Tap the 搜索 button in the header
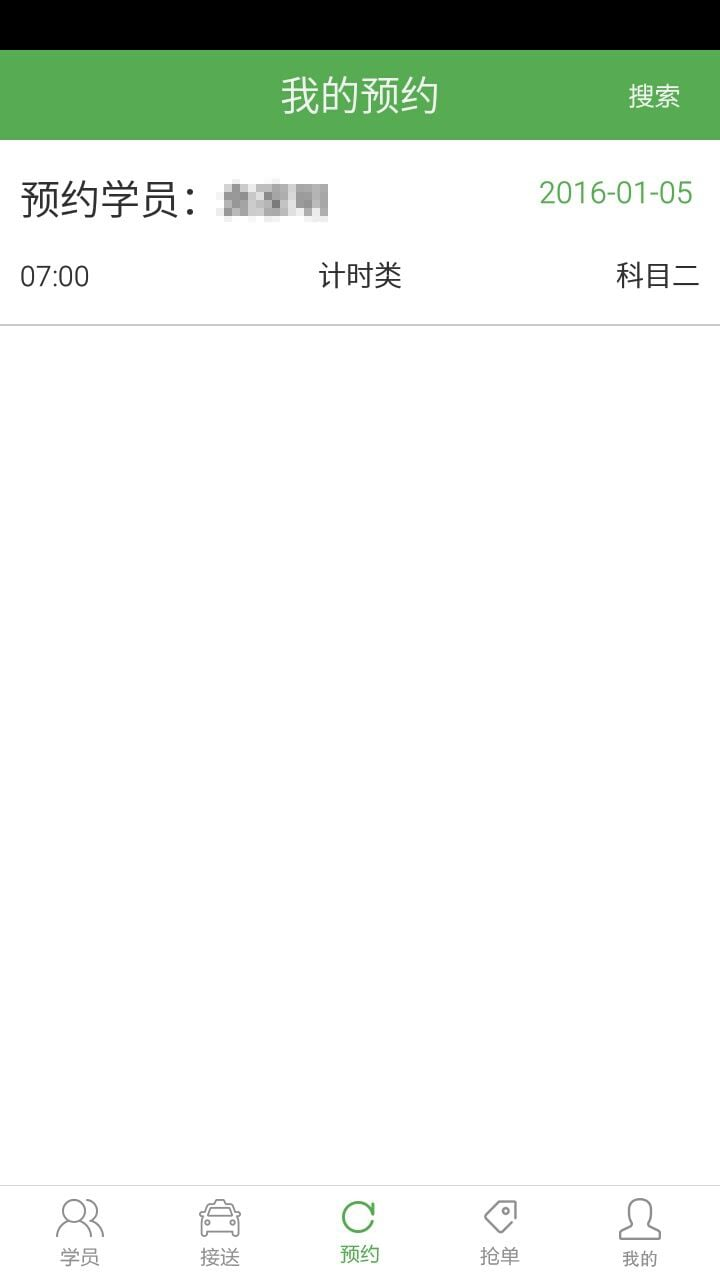 (x=654, y=96)
